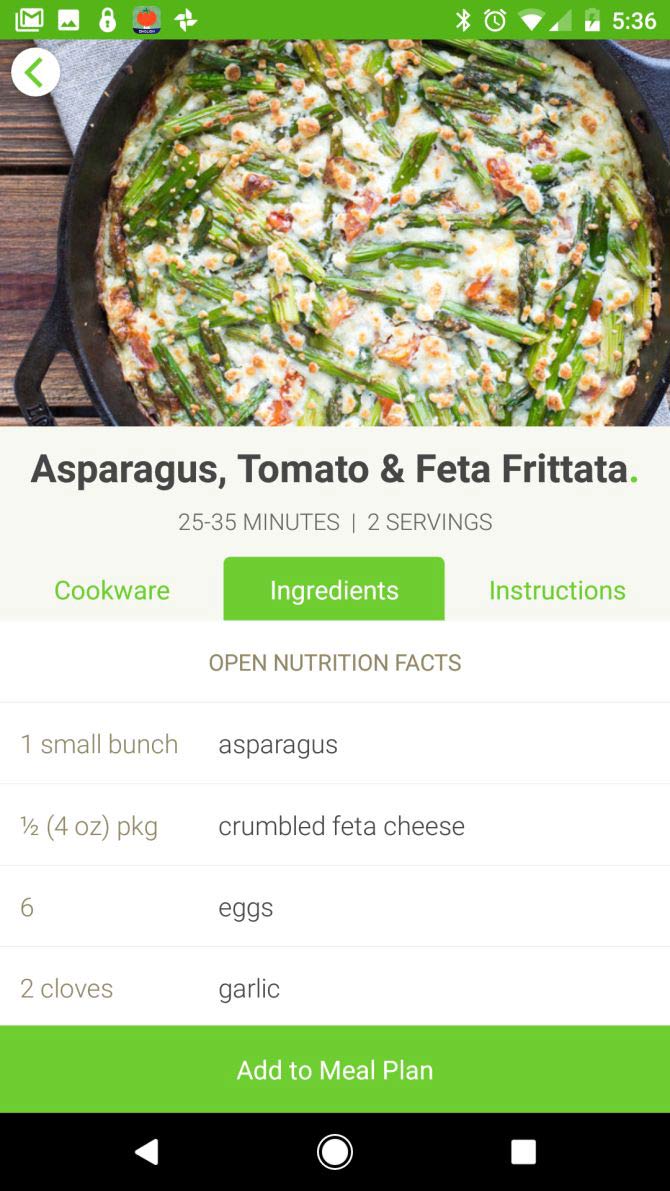This screenshot has height=1191, width=670.
Task: Switch to the Cookware tab
Action: click(112, 590)
